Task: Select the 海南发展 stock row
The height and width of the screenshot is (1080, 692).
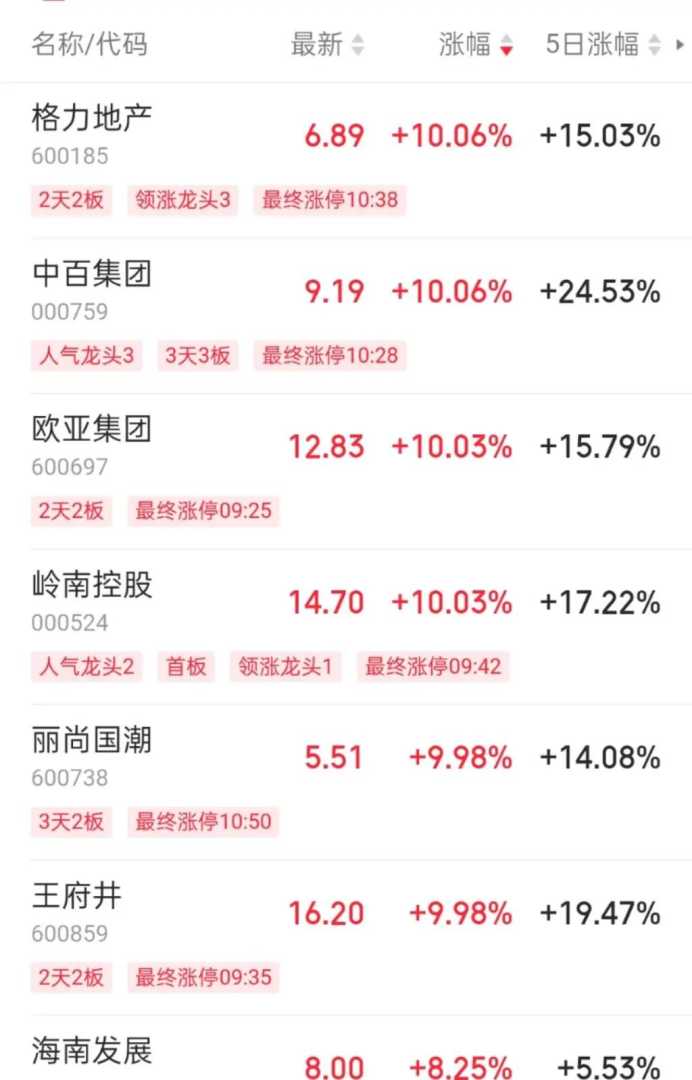Action: (x=92, y=1052)
